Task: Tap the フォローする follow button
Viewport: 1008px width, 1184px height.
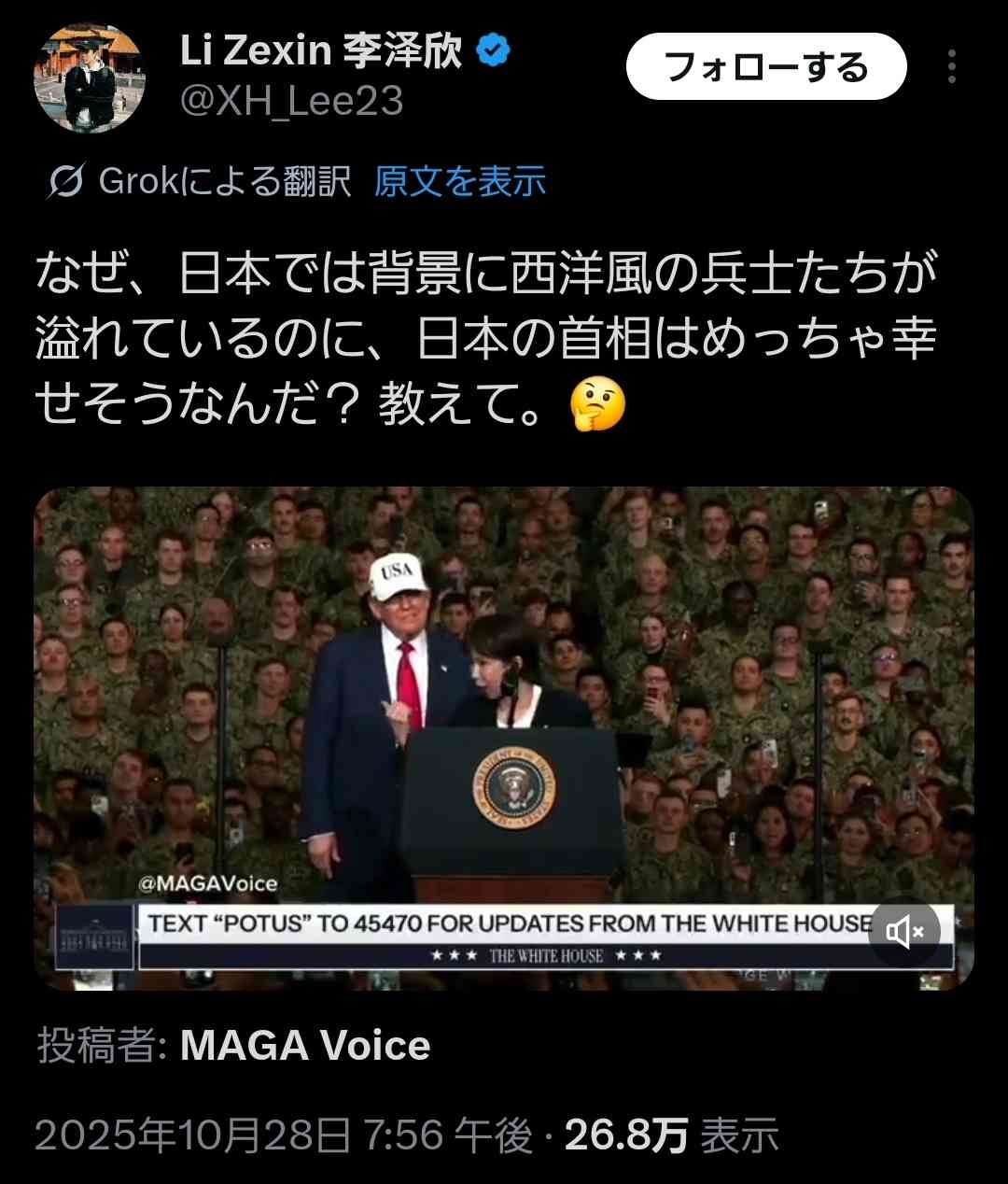Action: [x=765, y=67]
